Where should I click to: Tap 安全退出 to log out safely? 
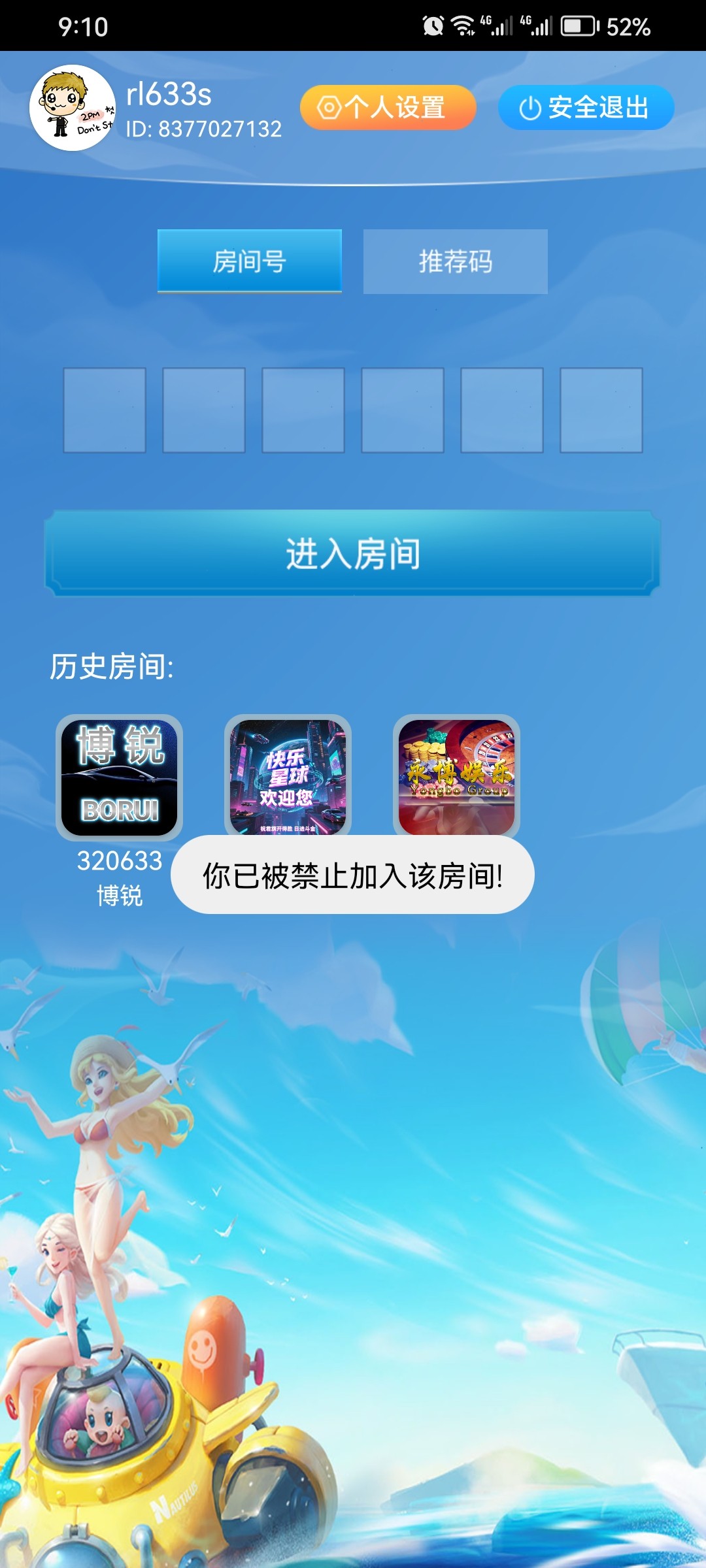point(586,107)
